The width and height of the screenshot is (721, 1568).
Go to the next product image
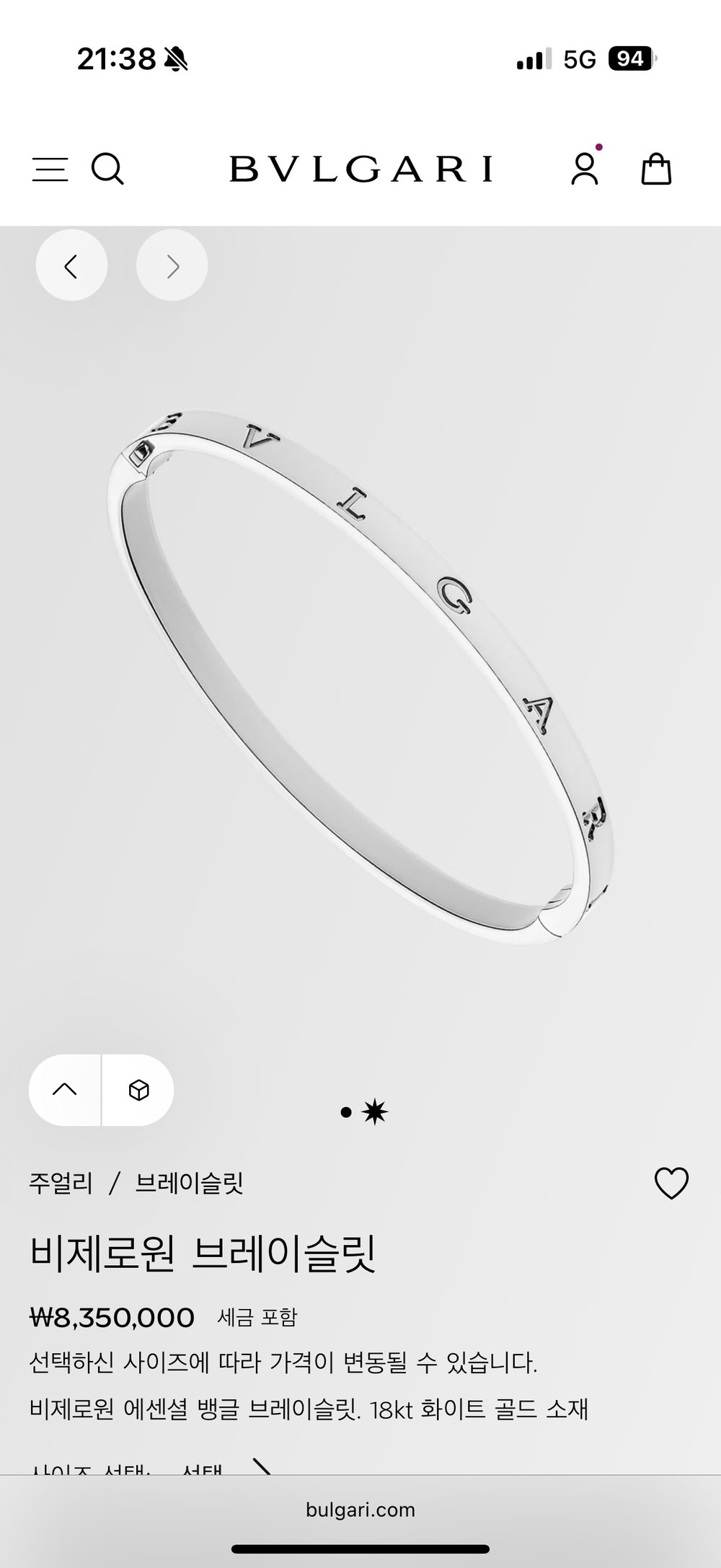tap(172, 267)
